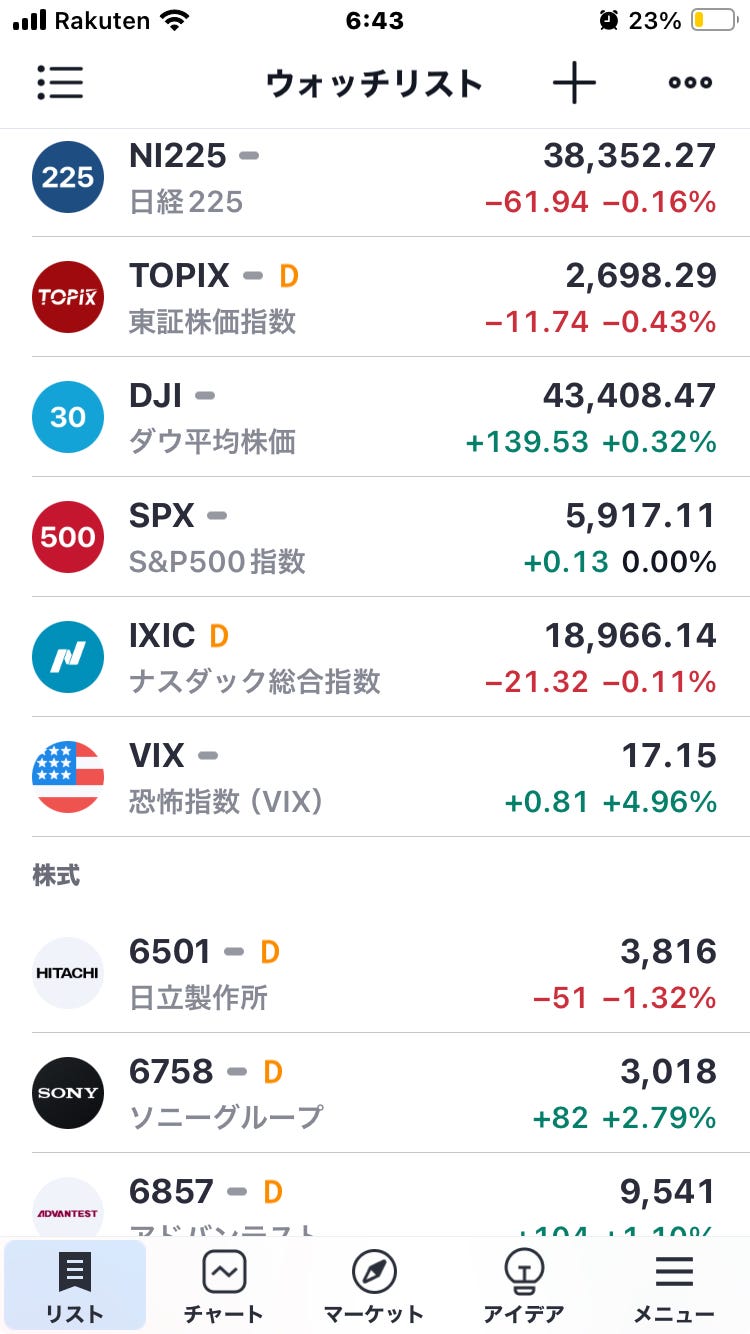
Task: Open the watchlist list menu icon
Action: (x=60, y=83)
